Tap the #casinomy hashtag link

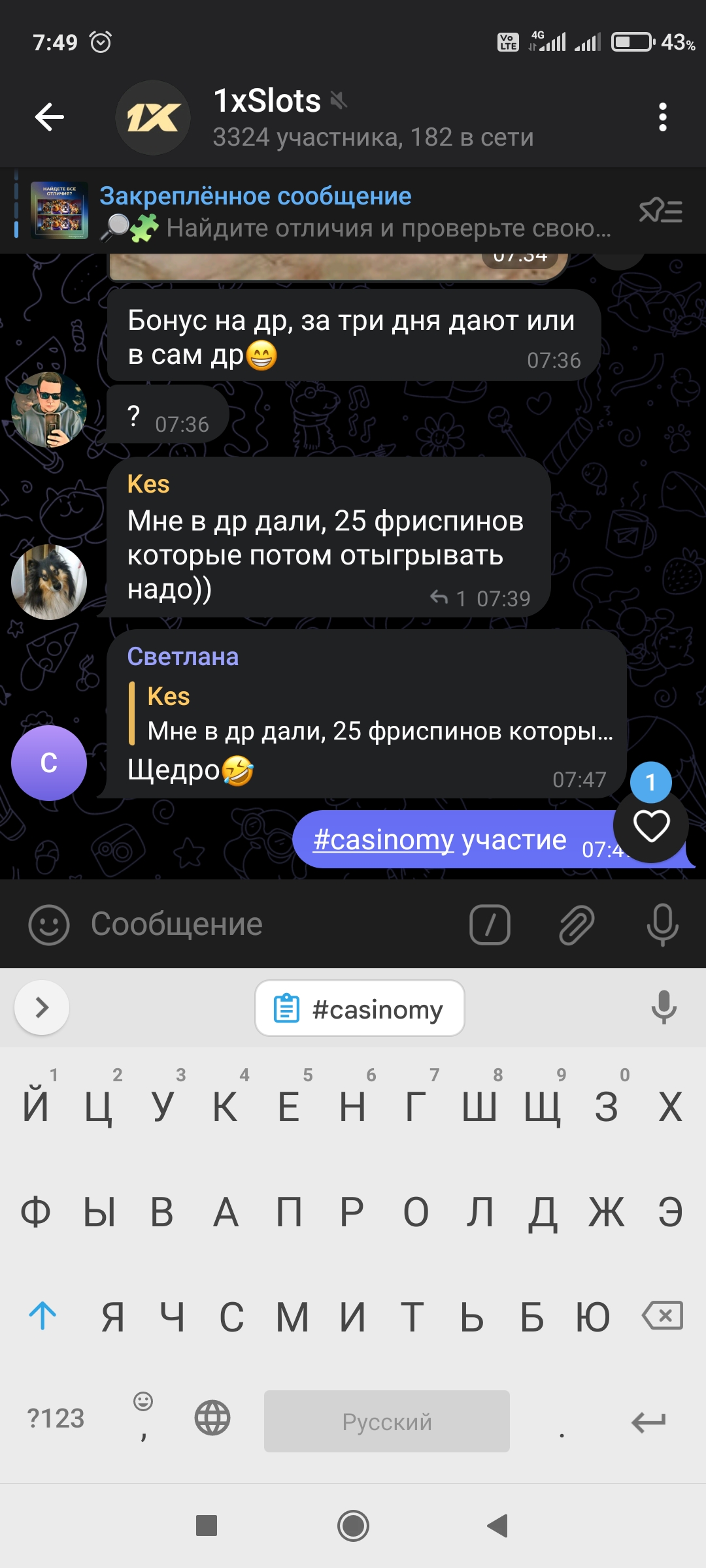(x=383, y=840)
